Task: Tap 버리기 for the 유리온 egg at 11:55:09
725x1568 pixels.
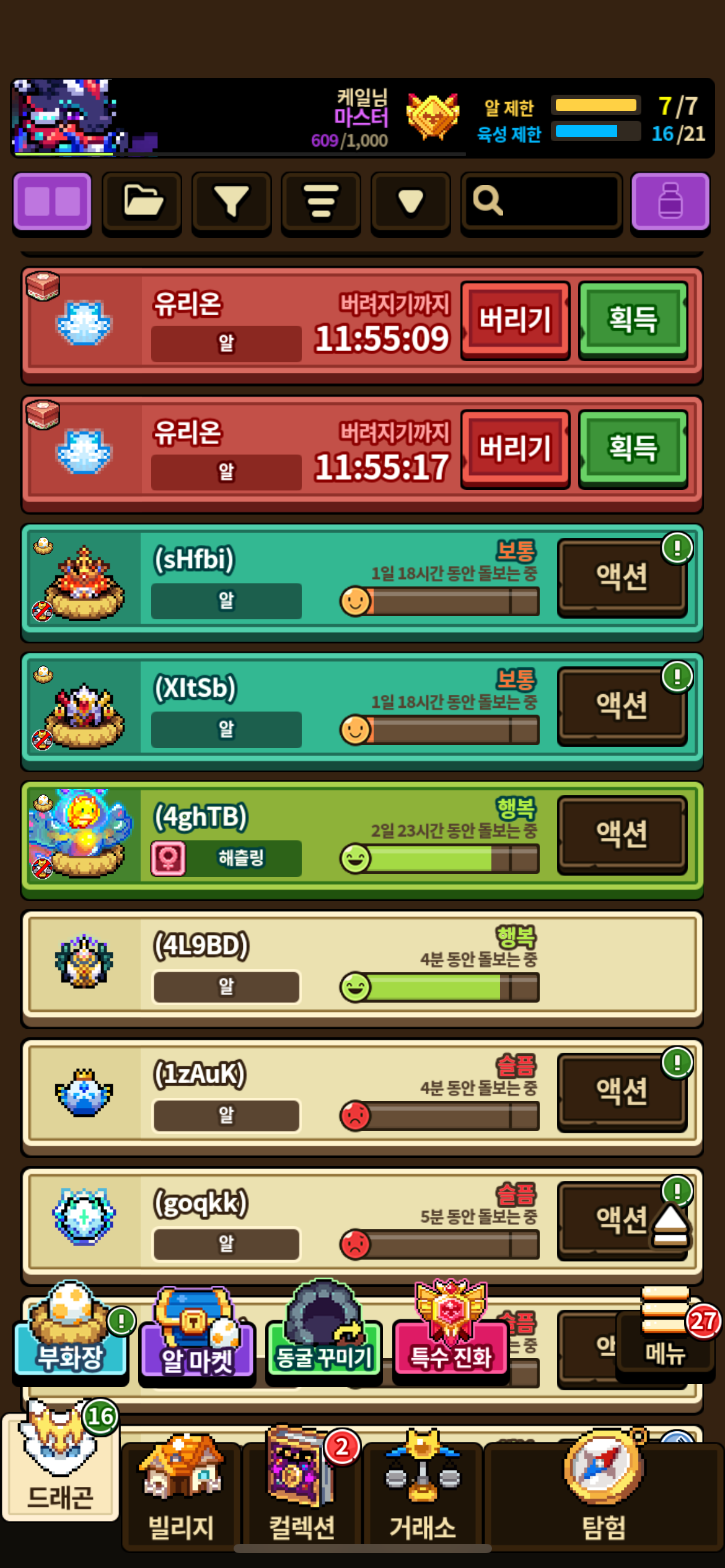Action: [x=515, y=320]
